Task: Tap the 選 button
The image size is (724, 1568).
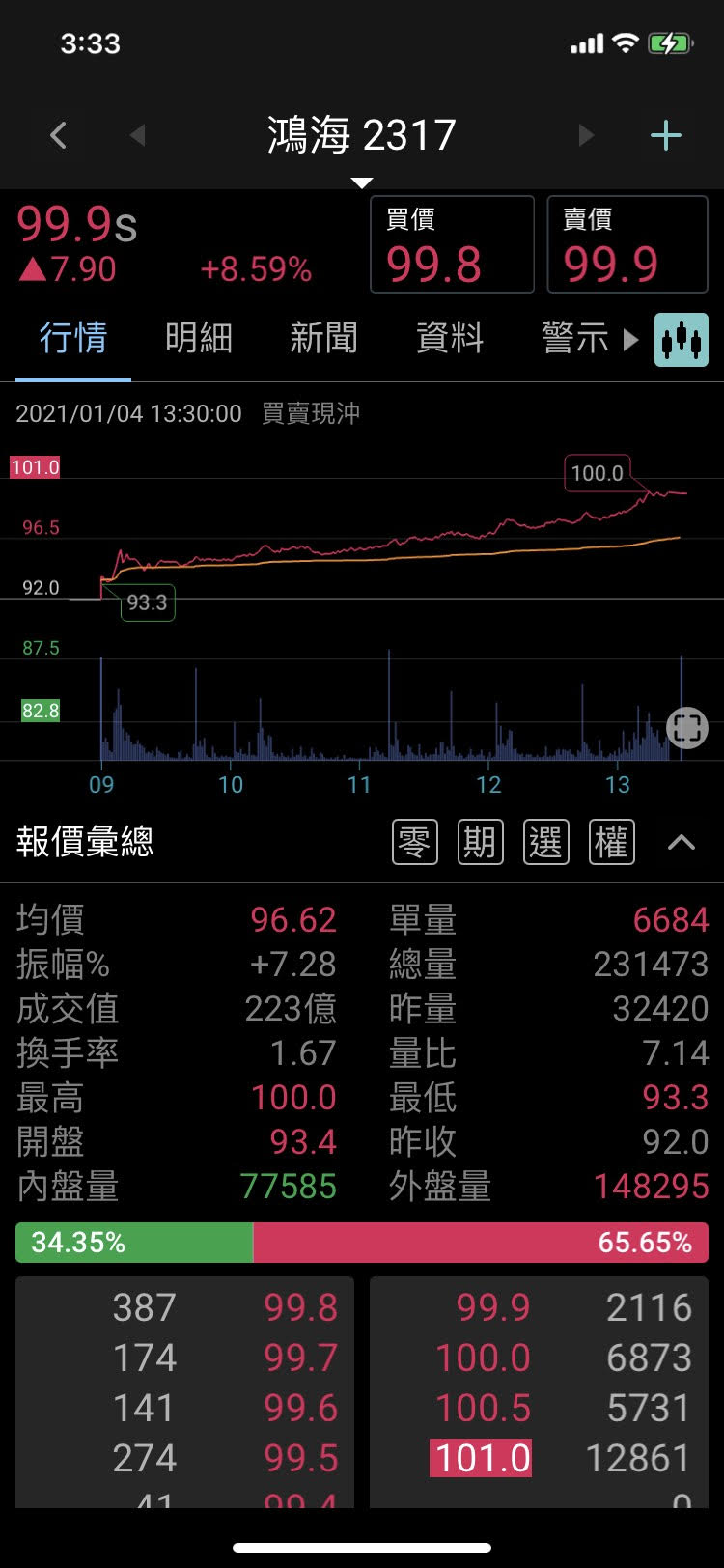Action: (x=546, y=842)
